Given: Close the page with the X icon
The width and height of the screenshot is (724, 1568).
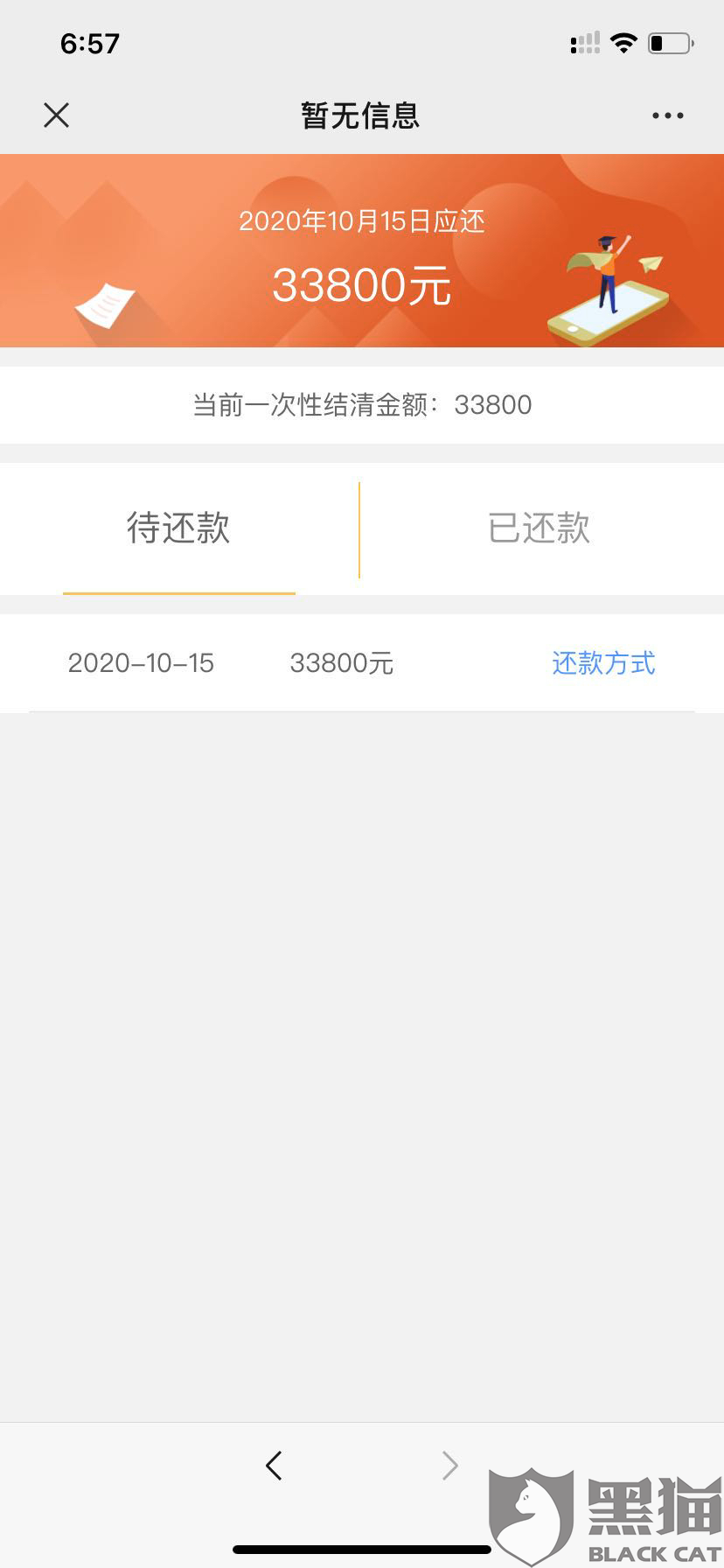Looking at the screenshot, I should pos(56,115).
